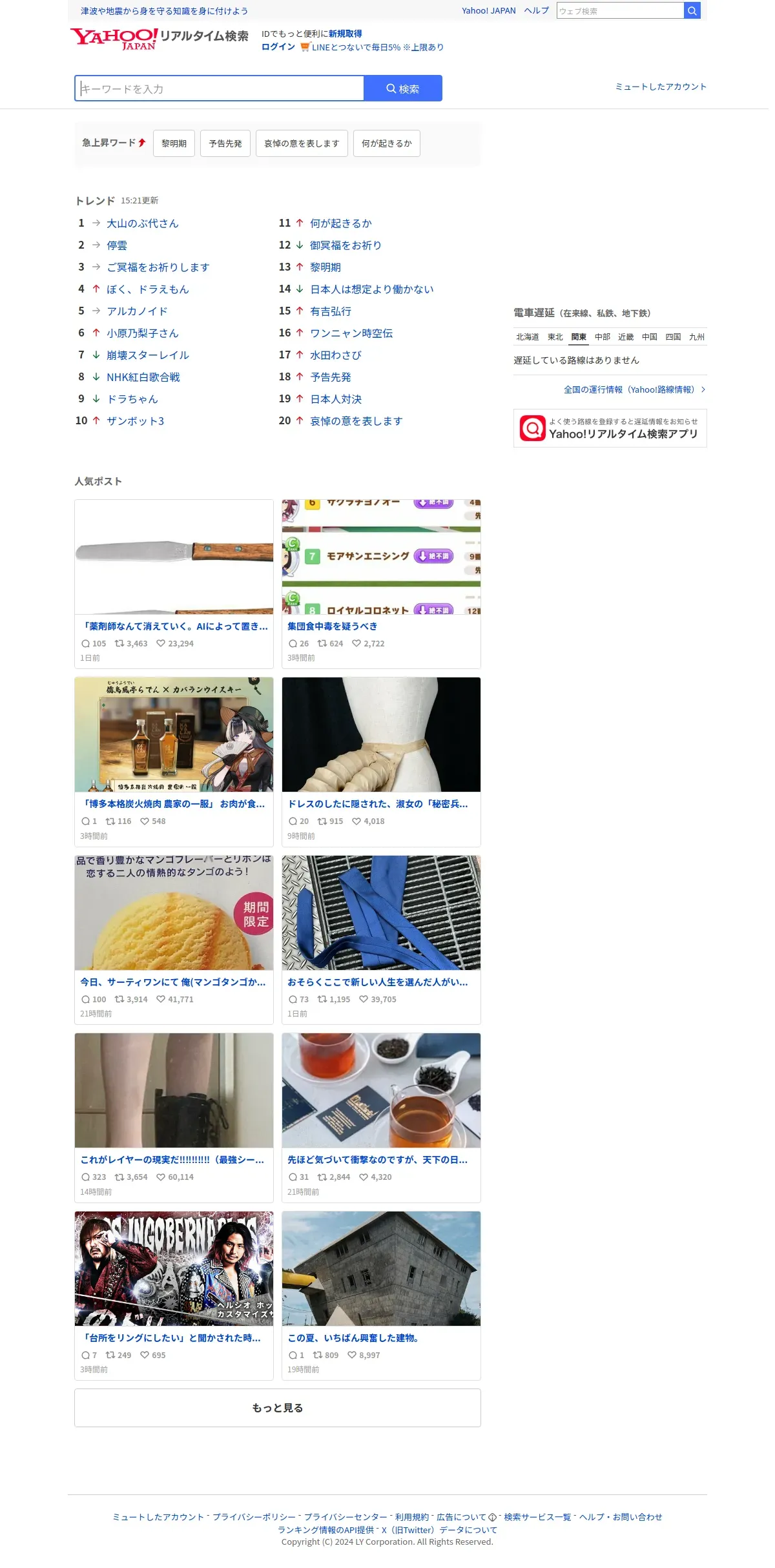
Task: Open the post この夏、いちばん興奮した建物。
Action: coord(381,1295)
